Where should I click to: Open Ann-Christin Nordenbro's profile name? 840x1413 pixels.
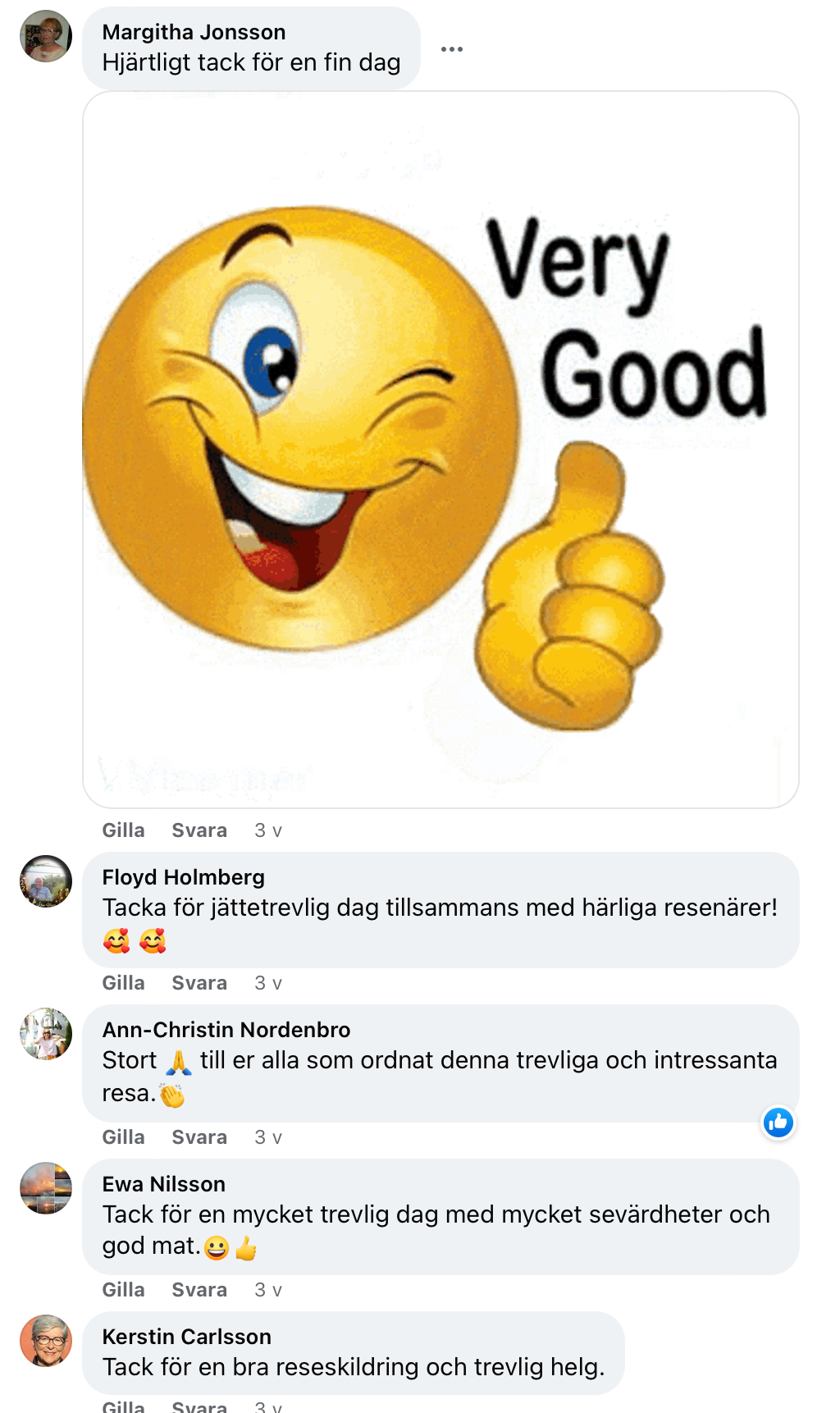[226, 1030]
